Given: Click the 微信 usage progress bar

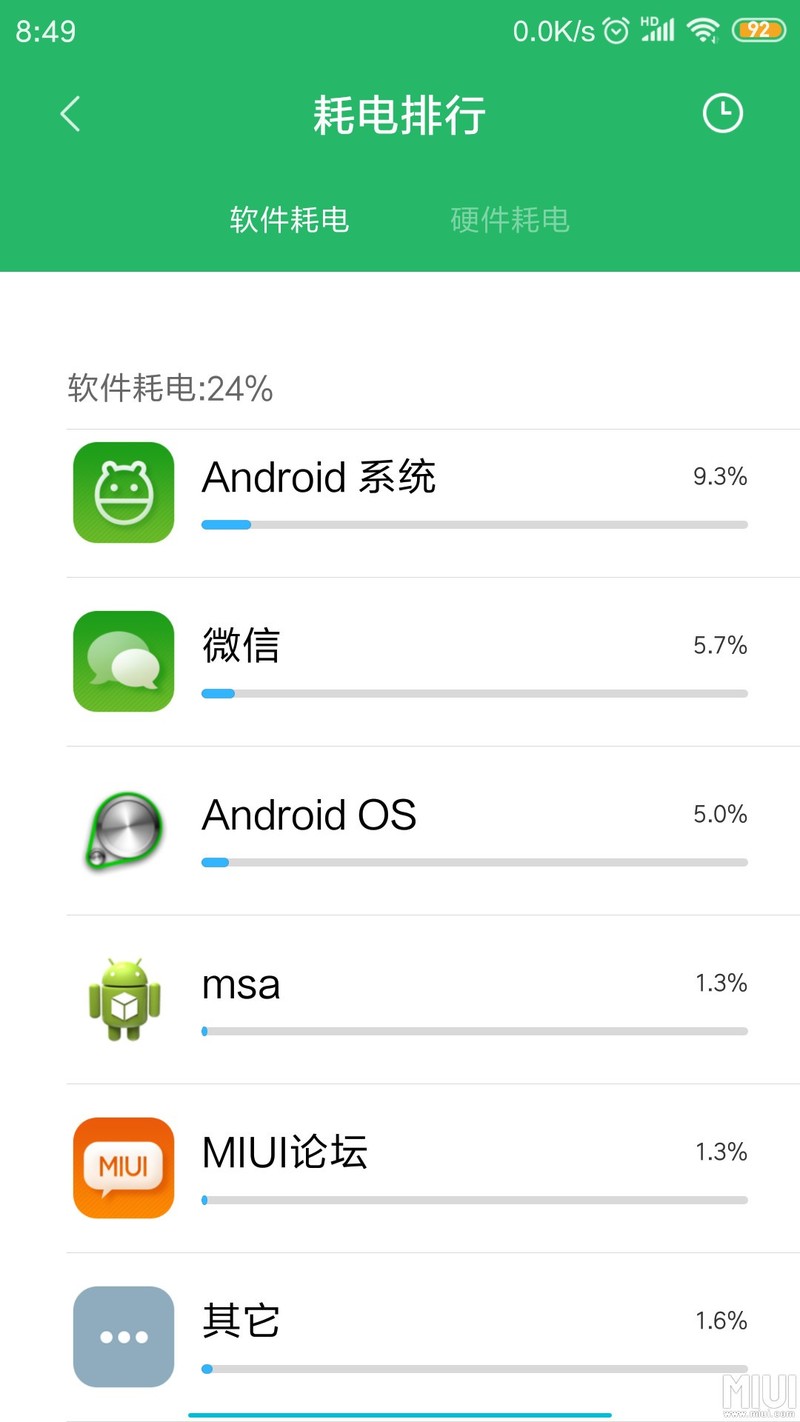Looking at the screenshot, I should (474, 693).
